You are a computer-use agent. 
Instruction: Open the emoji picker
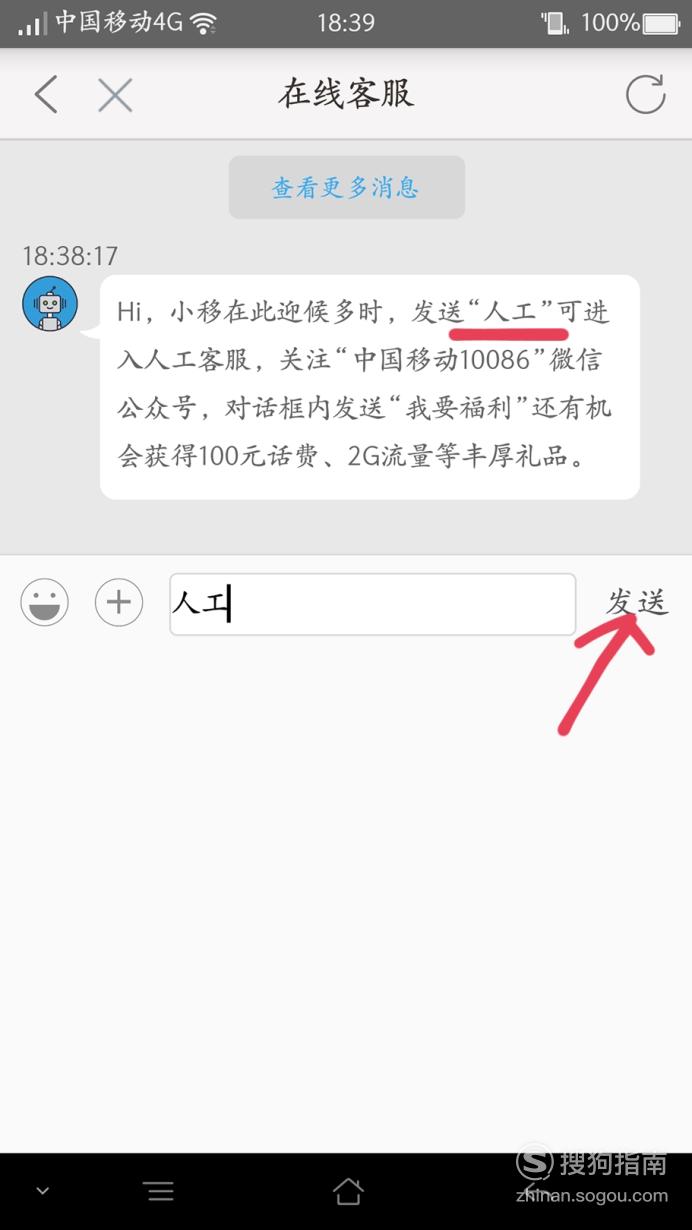[x=45, y=602]
